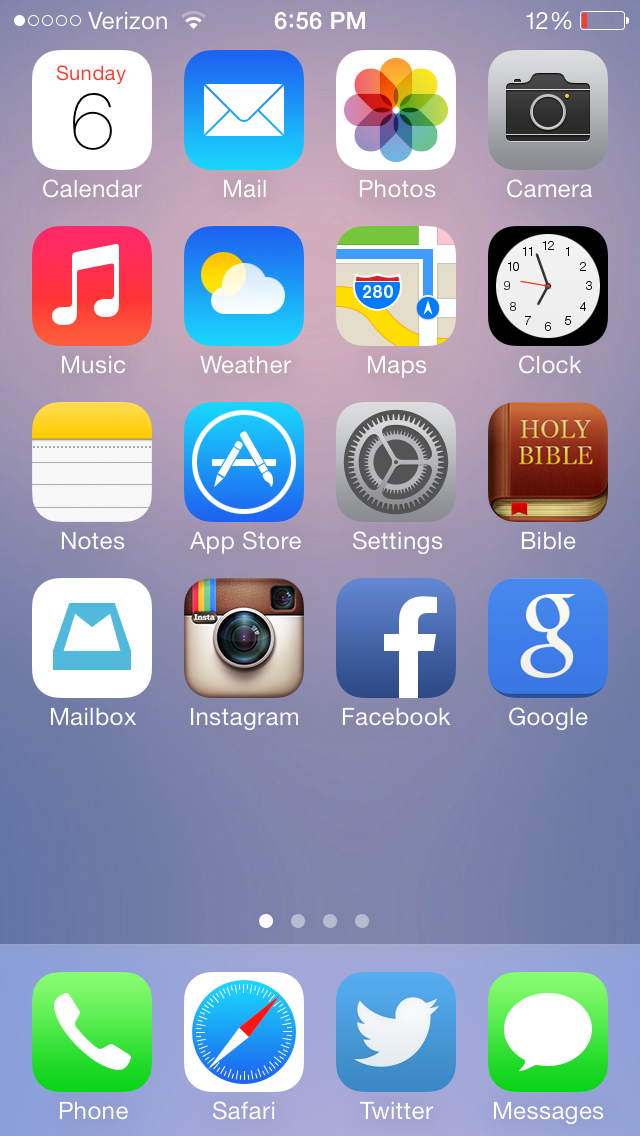The width and height of the screenshot is (640, 1136).
Task: Check the Weather app
Action: pos(244,286)
